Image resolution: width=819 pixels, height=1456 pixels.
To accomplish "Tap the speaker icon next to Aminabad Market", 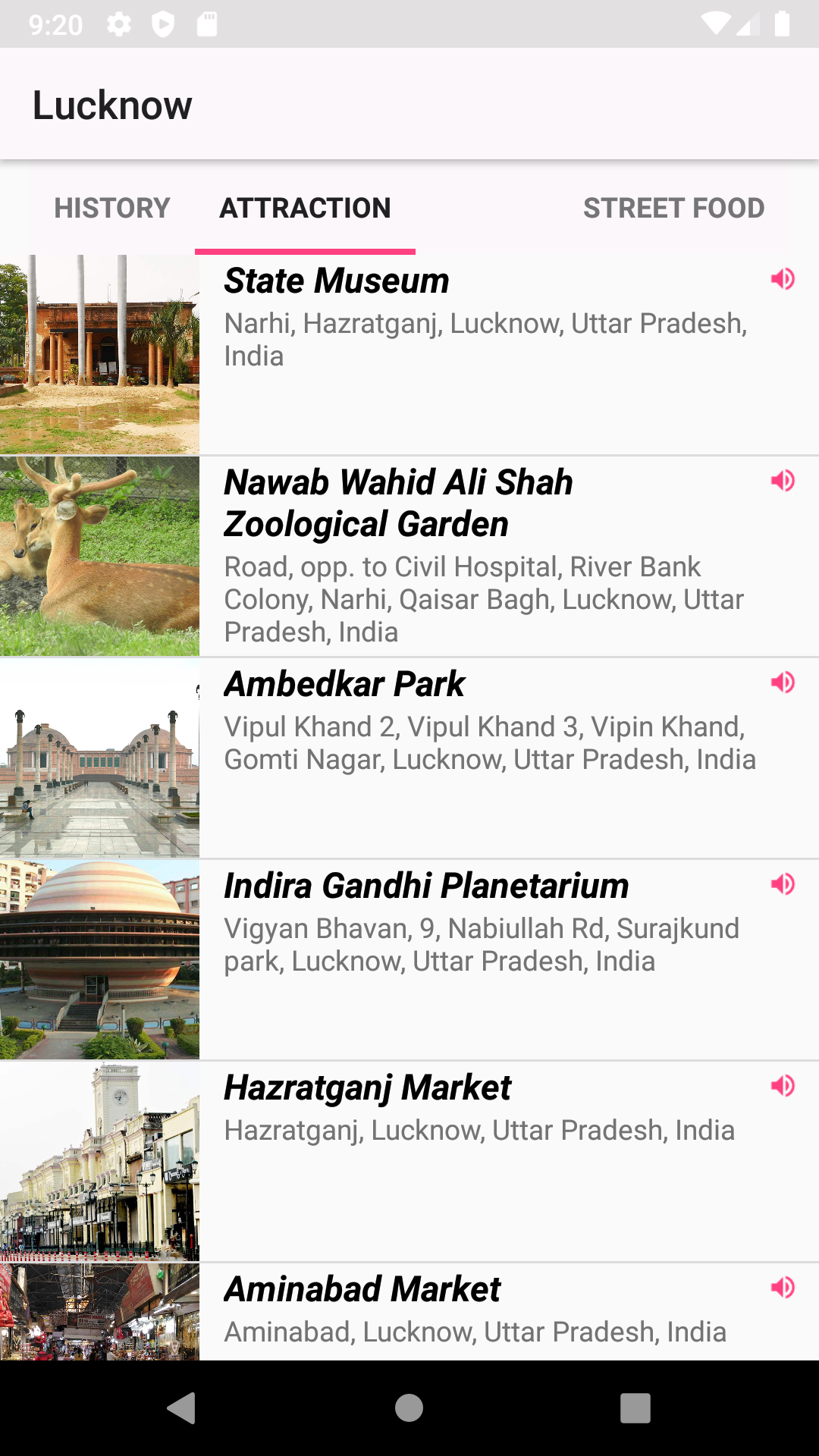I will [x=784, y=1288].
